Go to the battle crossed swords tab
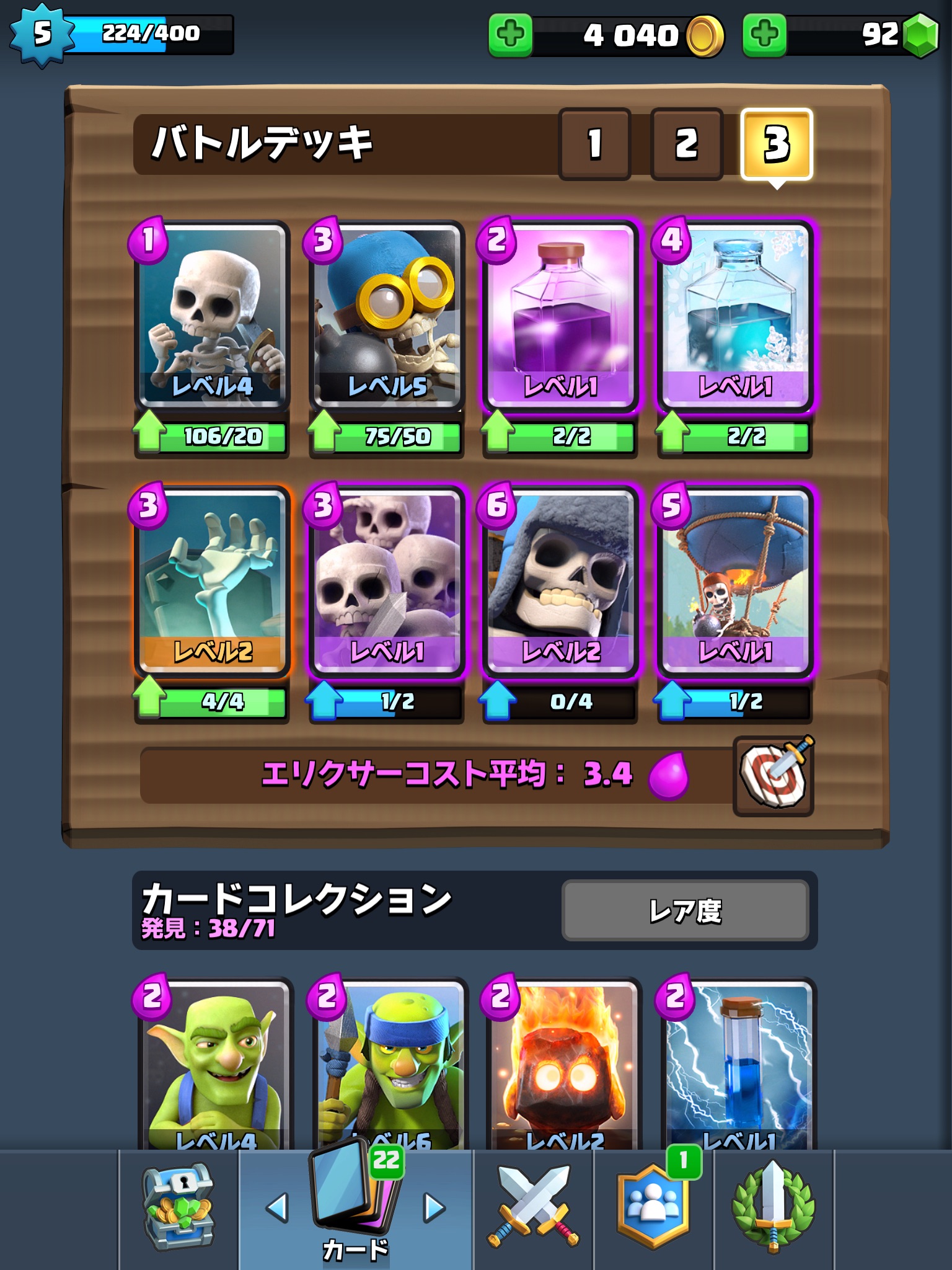 point(534,1209)
